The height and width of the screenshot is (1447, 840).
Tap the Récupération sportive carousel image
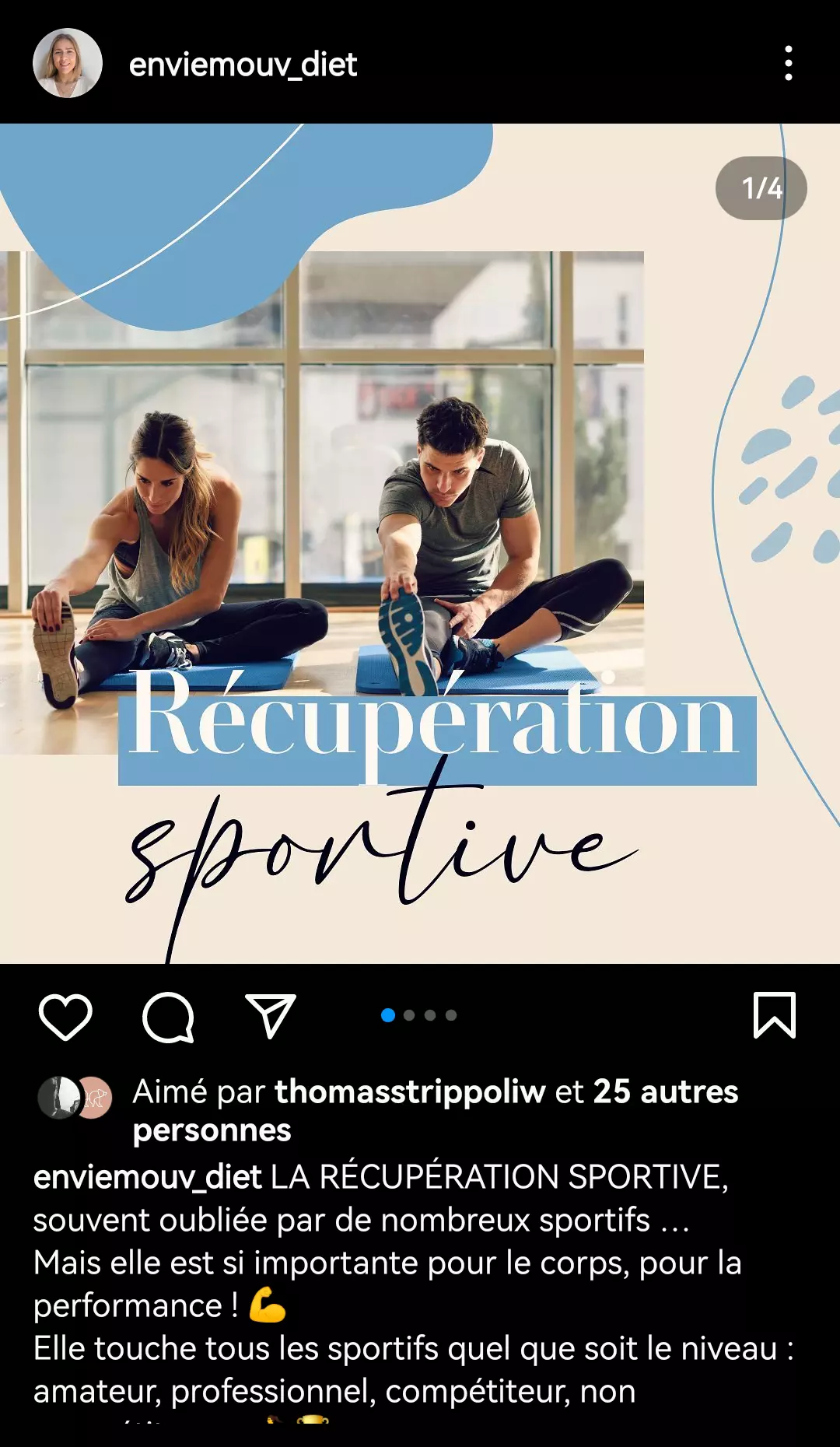point(420,543)
